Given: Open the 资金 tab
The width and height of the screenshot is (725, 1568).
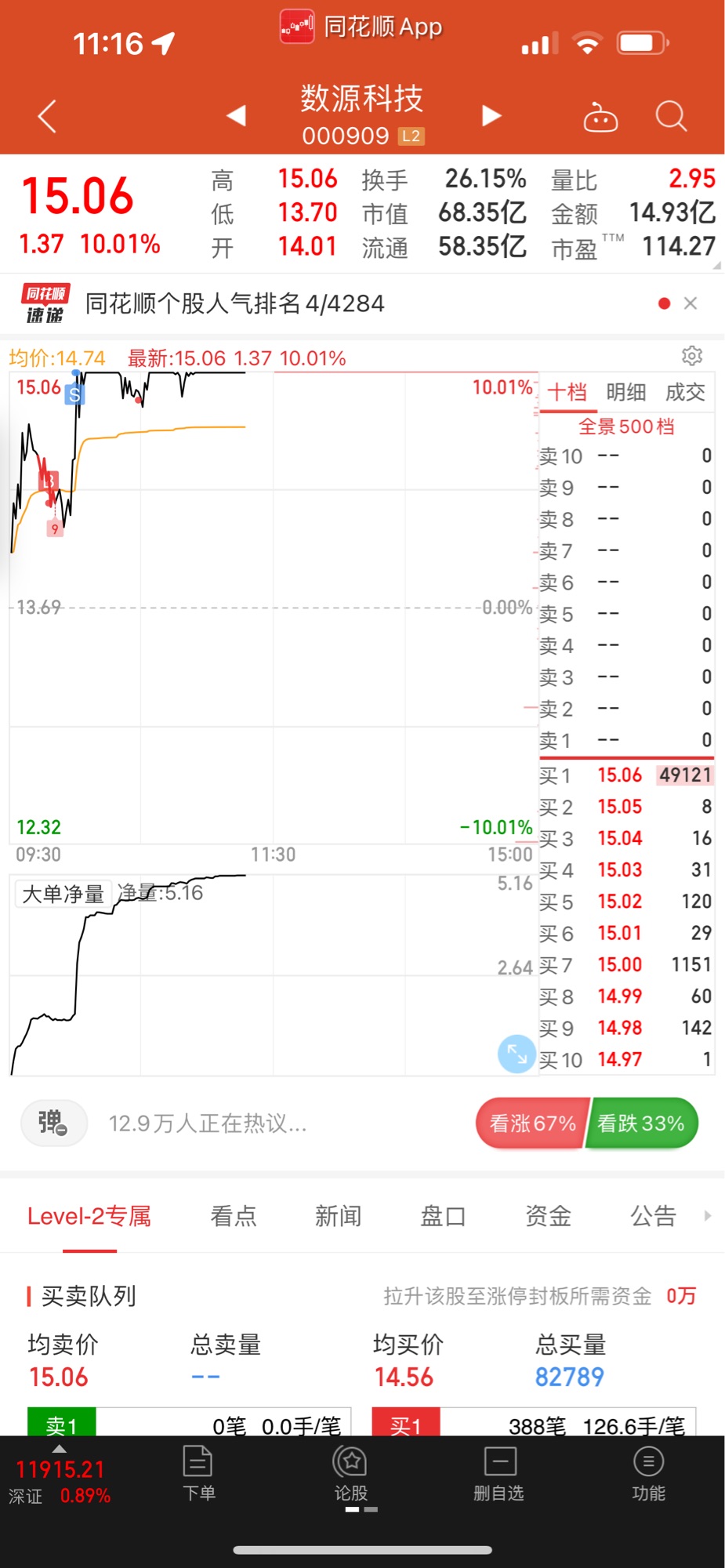Looking at the screenshot, I should pyautogui.click(x=548, y=1216).
